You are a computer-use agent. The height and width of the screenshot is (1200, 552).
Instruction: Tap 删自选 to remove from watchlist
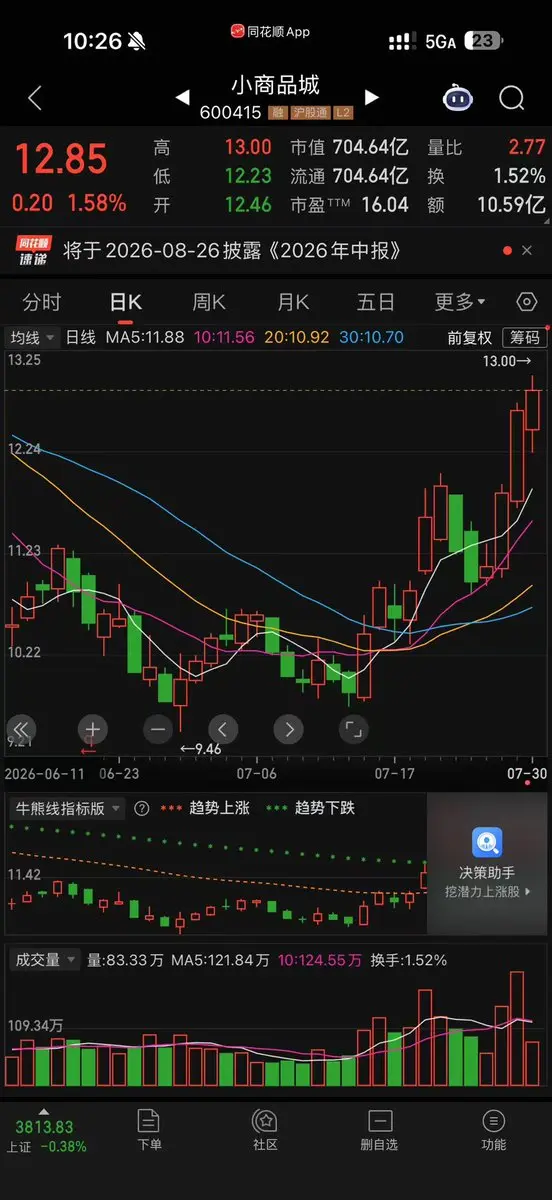pos(379,1130)
